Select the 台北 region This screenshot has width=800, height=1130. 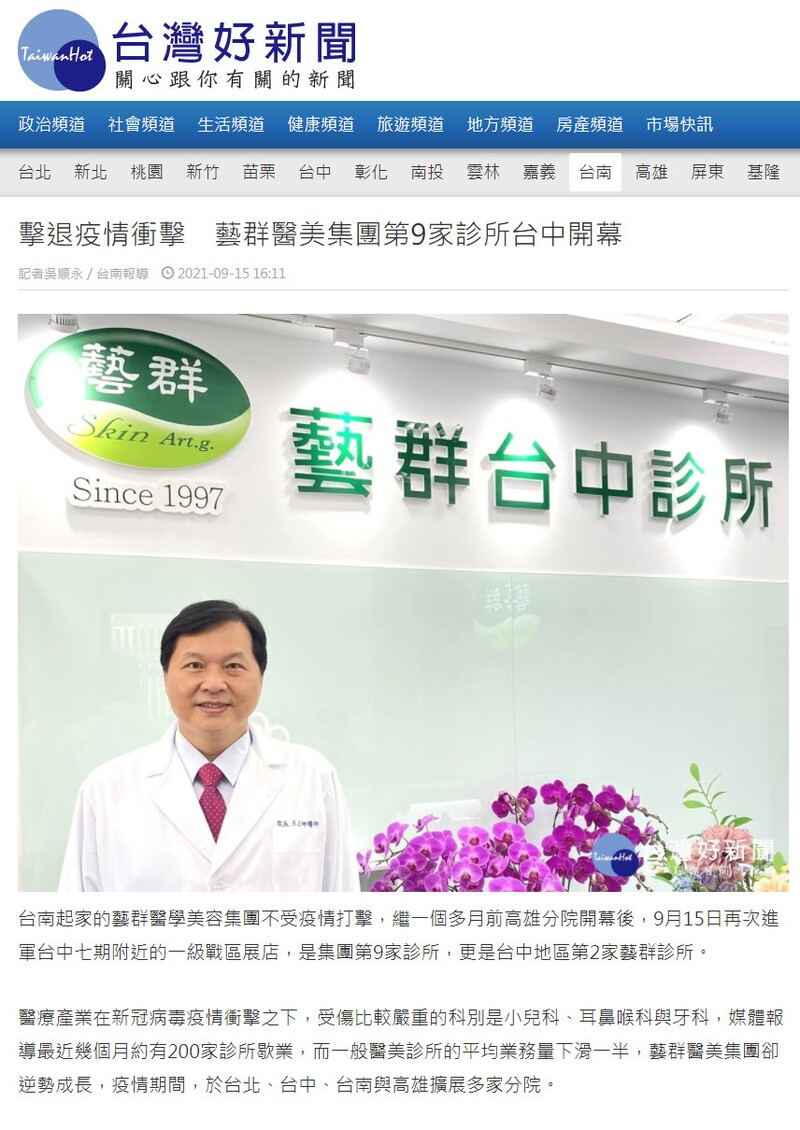pyautogui.click(x=35, y=172)
